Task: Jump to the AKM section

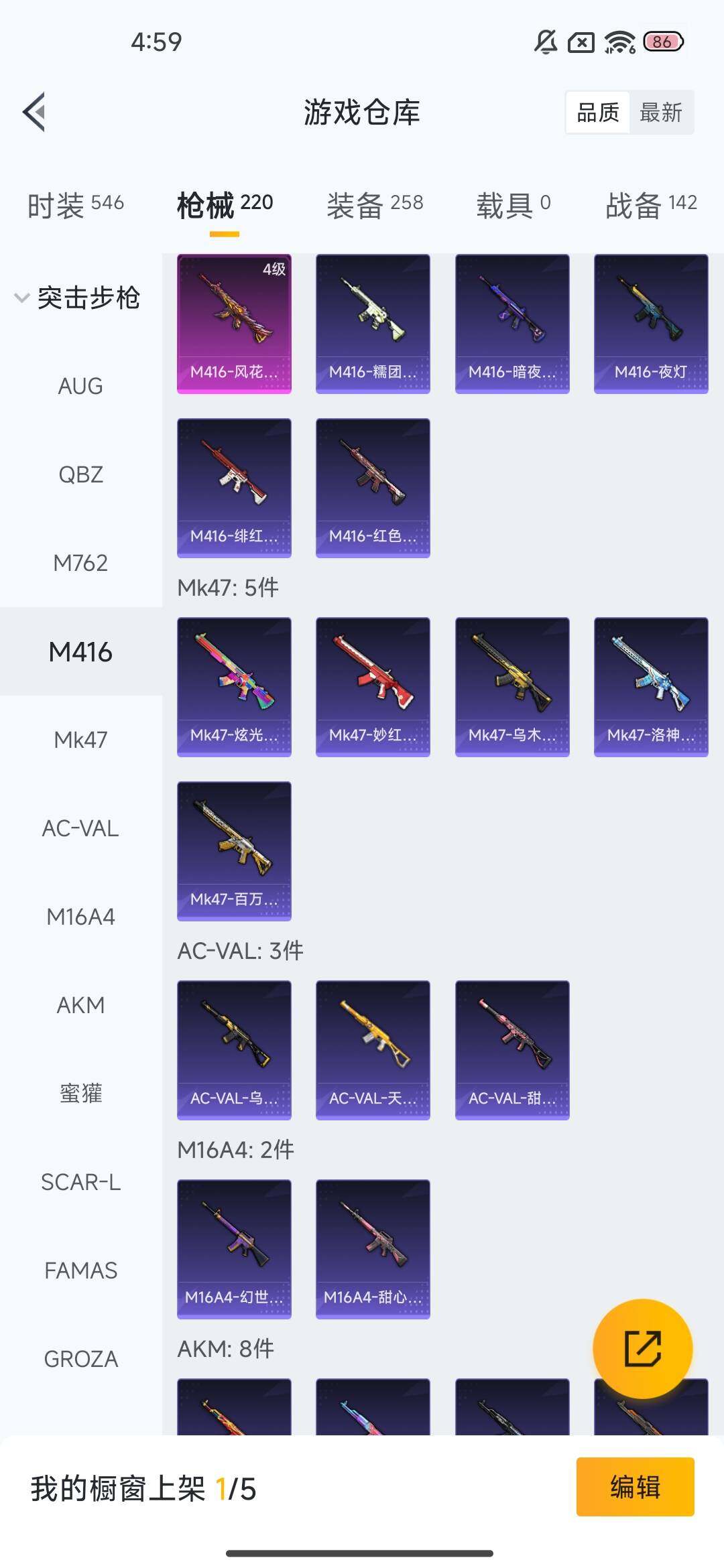Action: [x=80, y=1005]
